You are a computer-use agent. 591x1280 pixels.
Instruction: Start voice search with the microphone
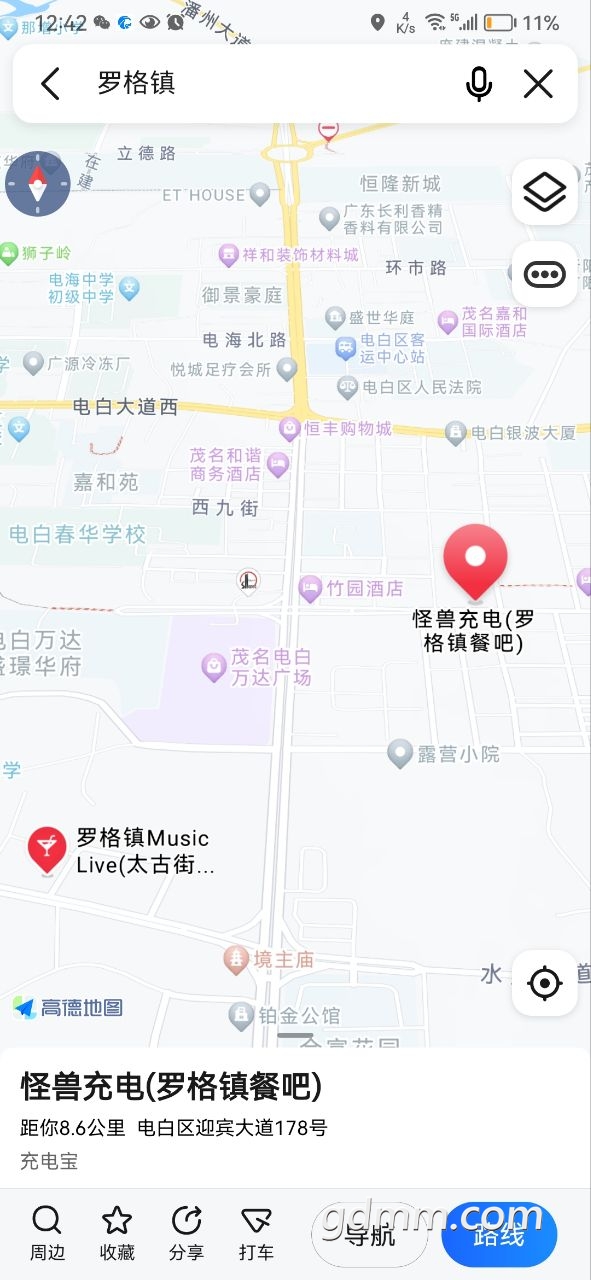pos(479,84)
